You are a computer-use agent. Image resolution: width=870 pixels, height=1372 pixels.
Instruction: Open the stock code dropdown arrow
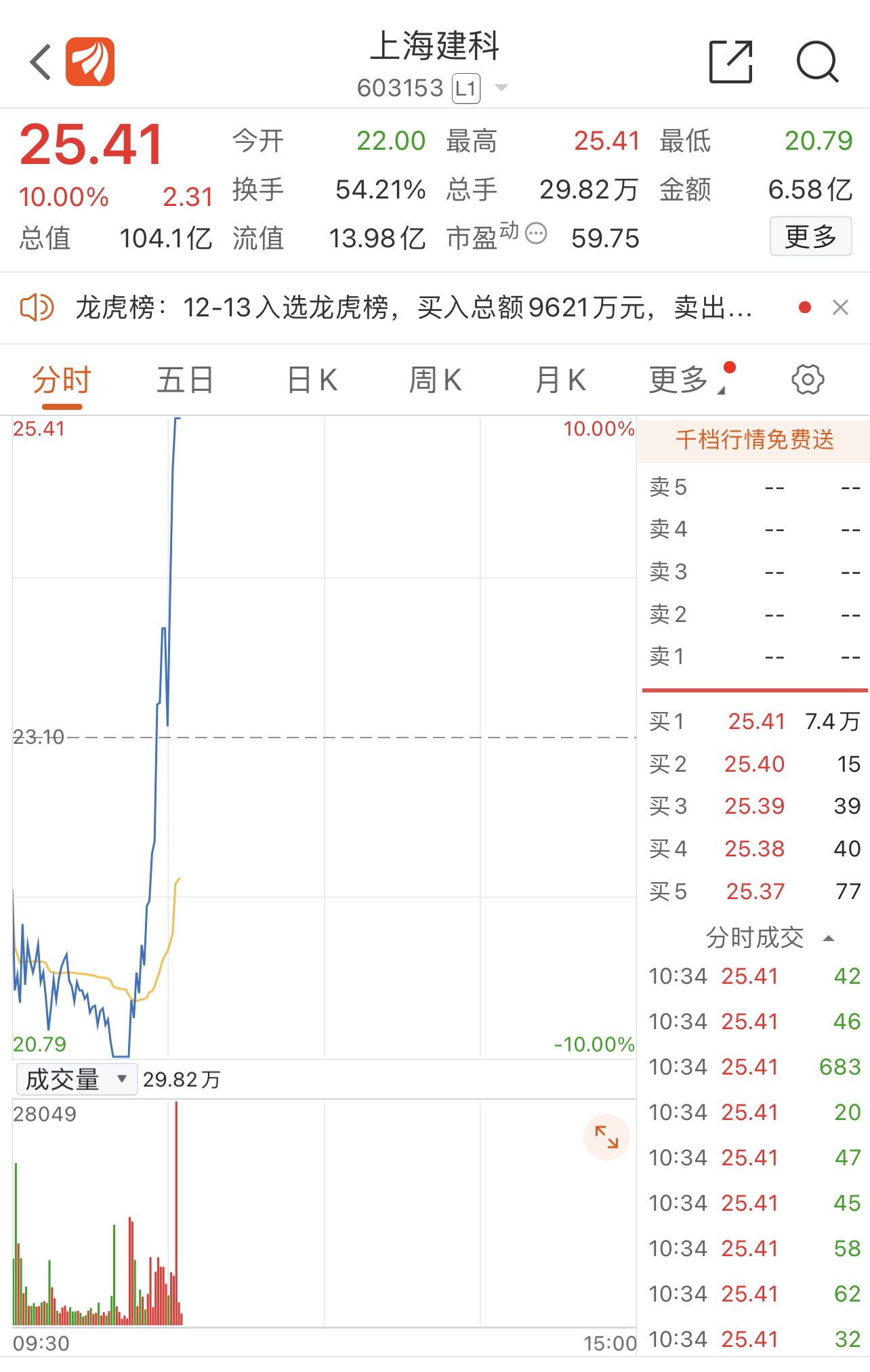[x=501, y=88]
